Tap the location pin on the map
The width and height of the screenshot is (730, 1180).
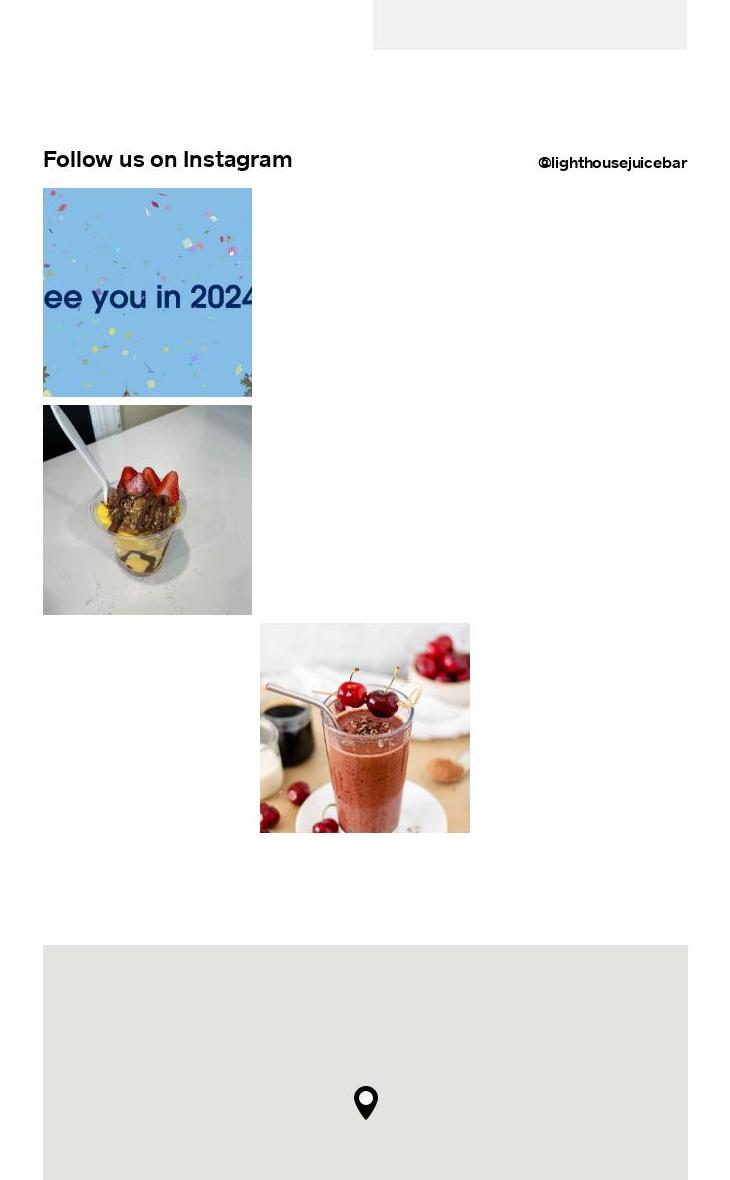[366, 1101]
